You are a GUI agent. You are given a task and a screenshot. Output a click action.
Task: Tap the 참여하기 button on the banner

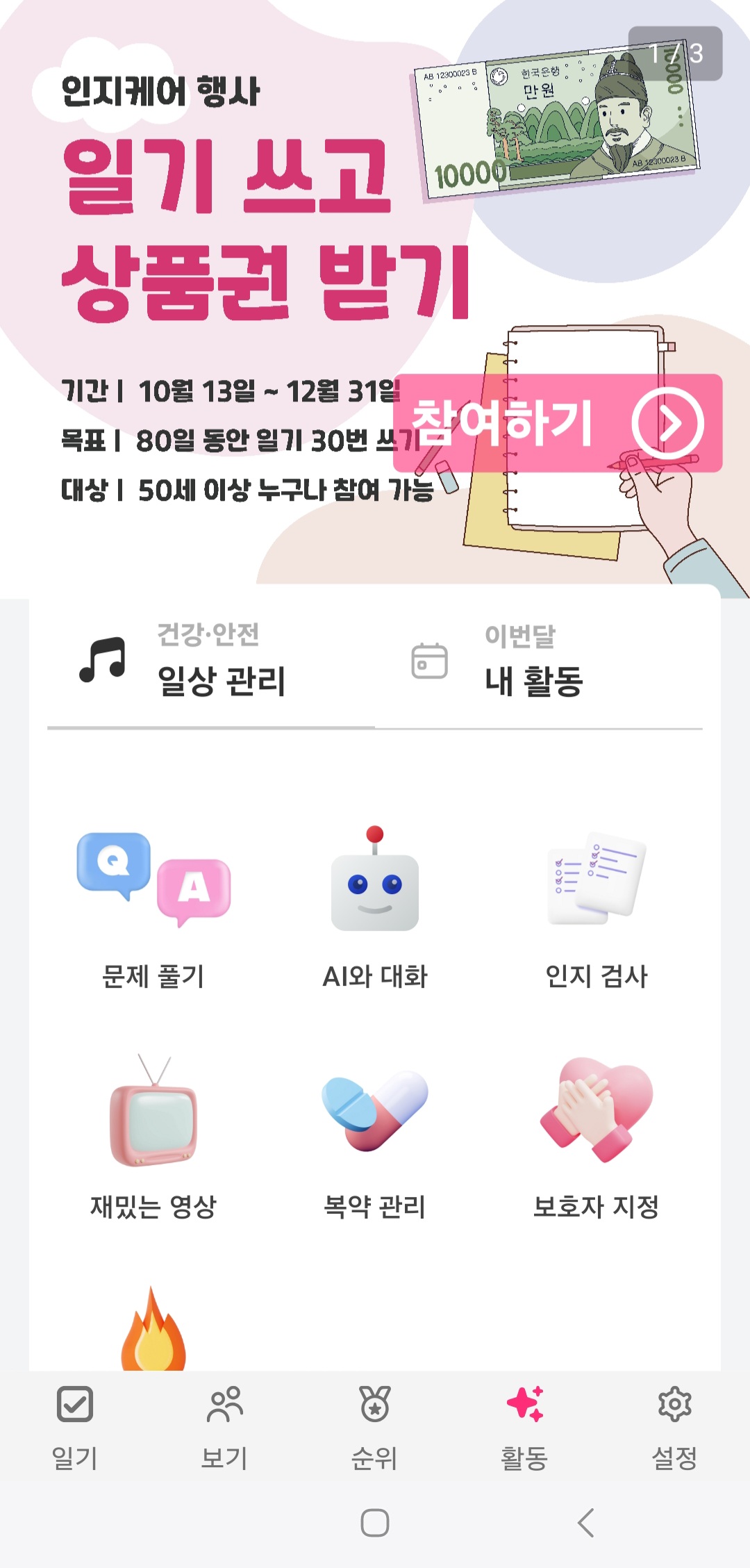pos(558,423)
